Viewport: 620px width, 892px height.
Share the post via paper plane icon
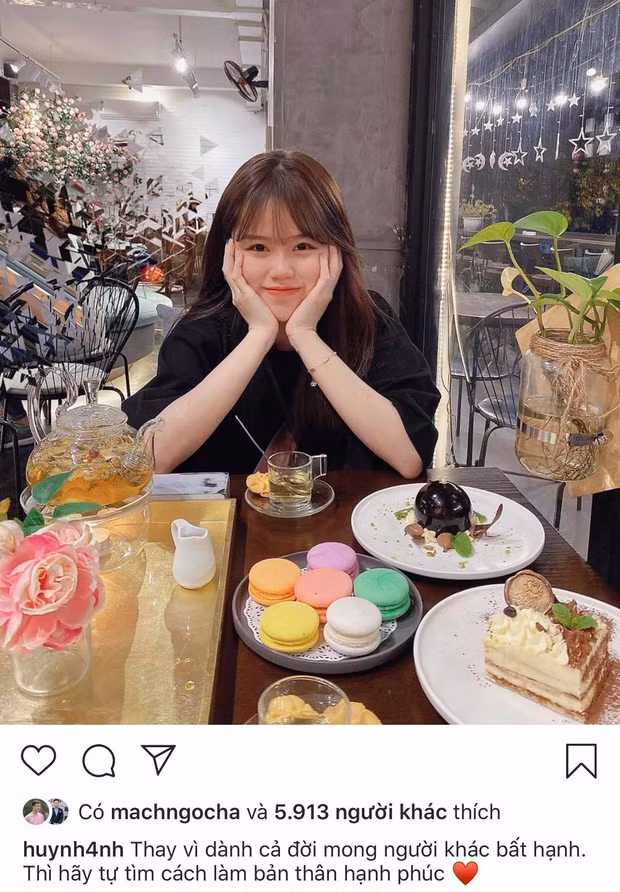click(x=158, y=759)
